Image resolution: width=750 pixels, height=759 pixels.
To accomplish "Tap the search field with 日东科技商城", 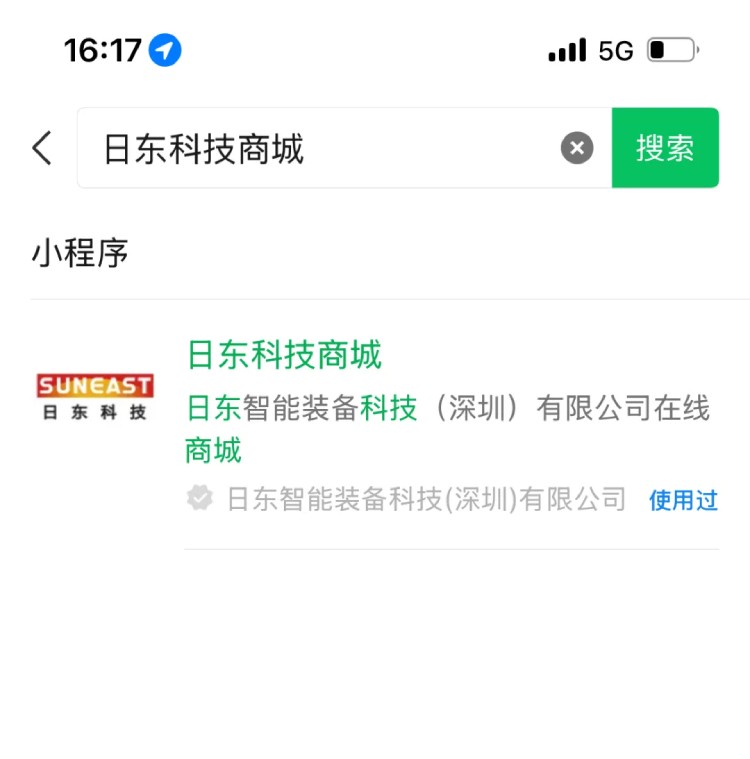I will [320, 149].
